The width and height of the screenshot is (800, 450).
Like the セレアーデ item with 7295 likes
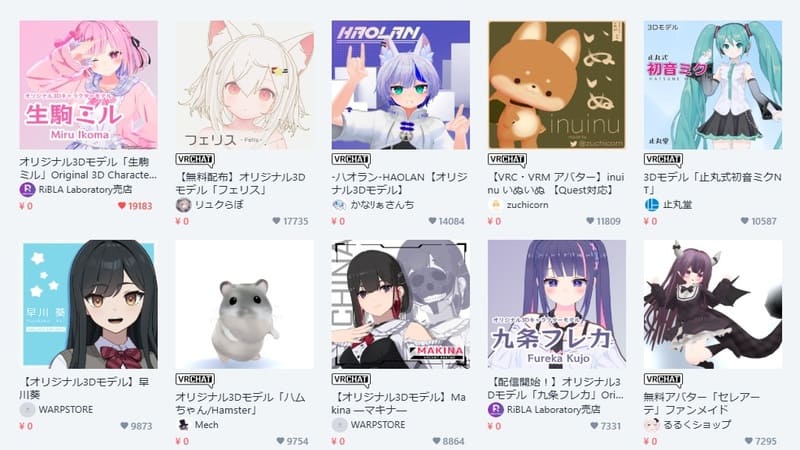747,440
